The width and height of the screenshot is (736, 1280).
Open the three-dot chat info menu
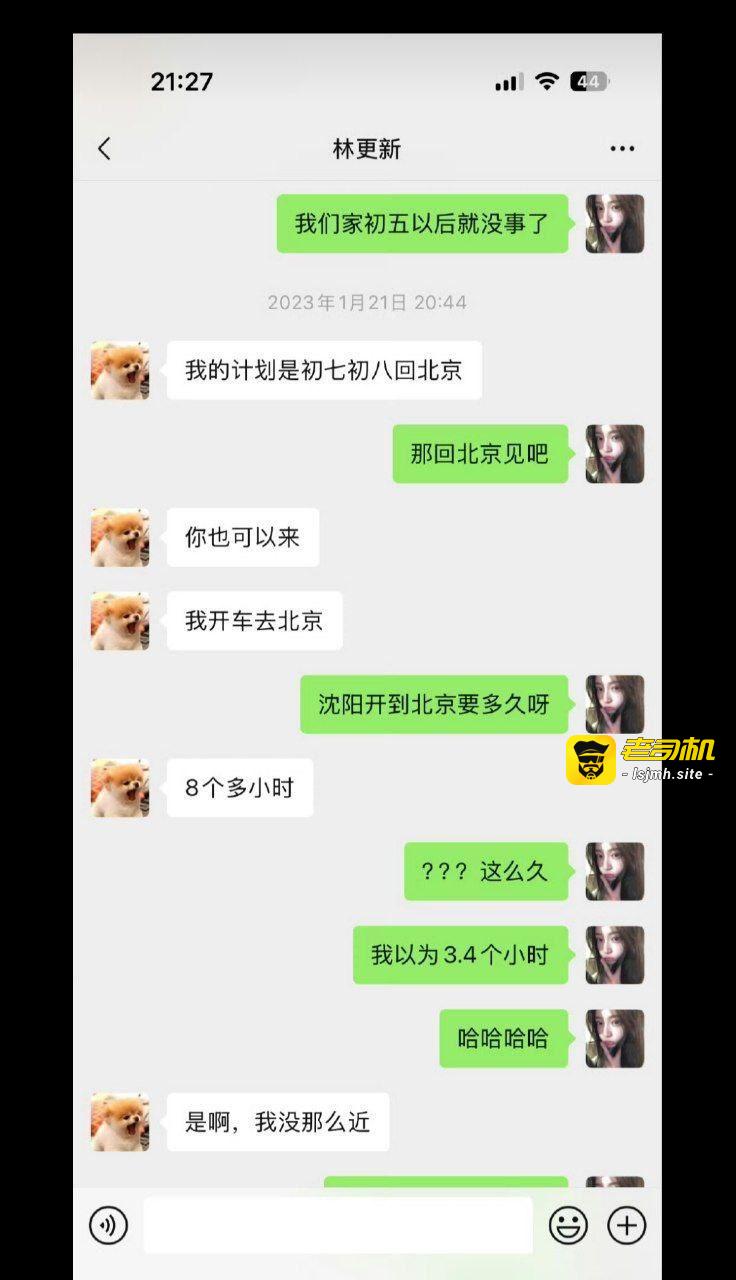pyautogui.click(x=622, y=149)
